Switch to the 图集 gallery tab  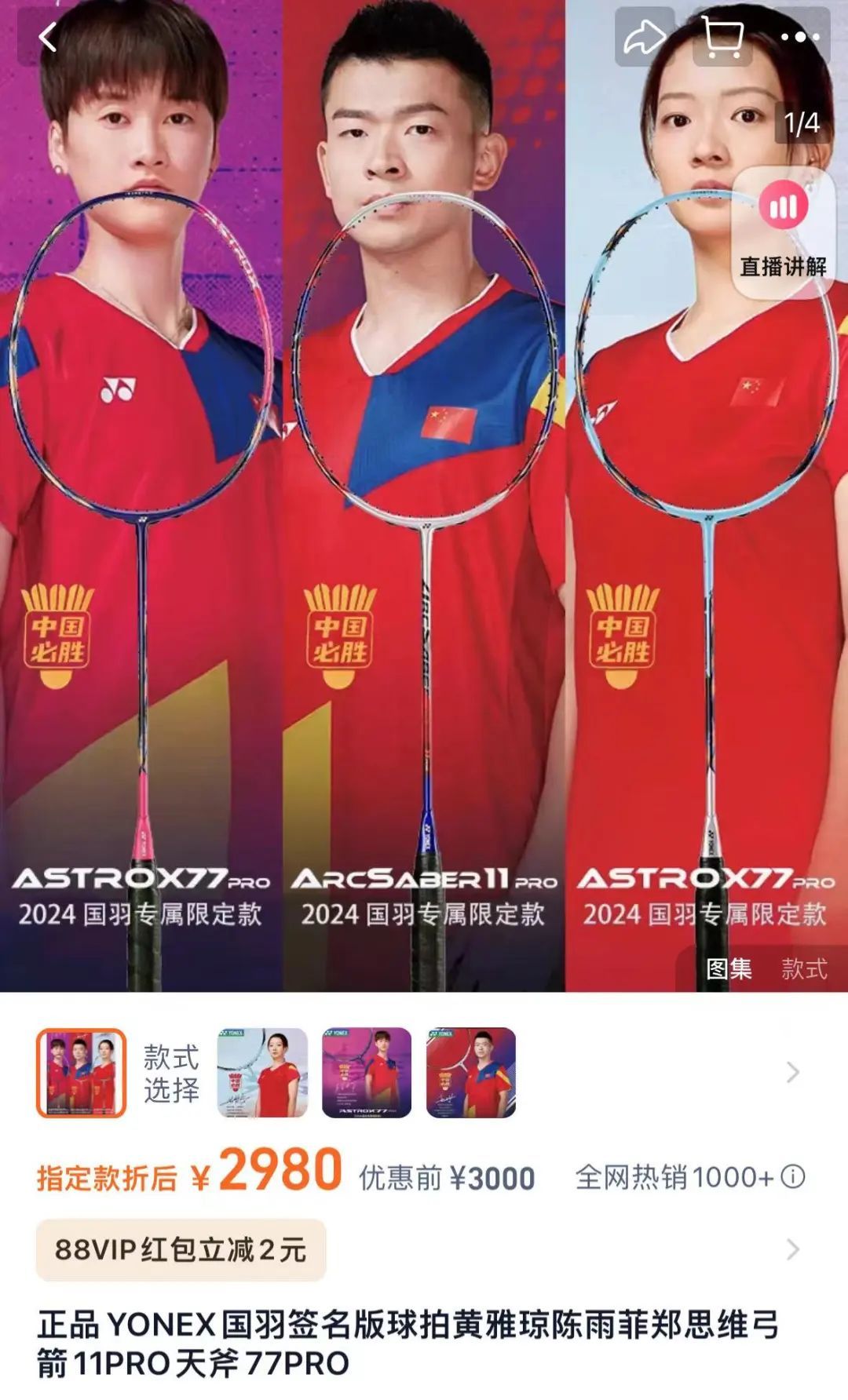[x=729, y=969]
